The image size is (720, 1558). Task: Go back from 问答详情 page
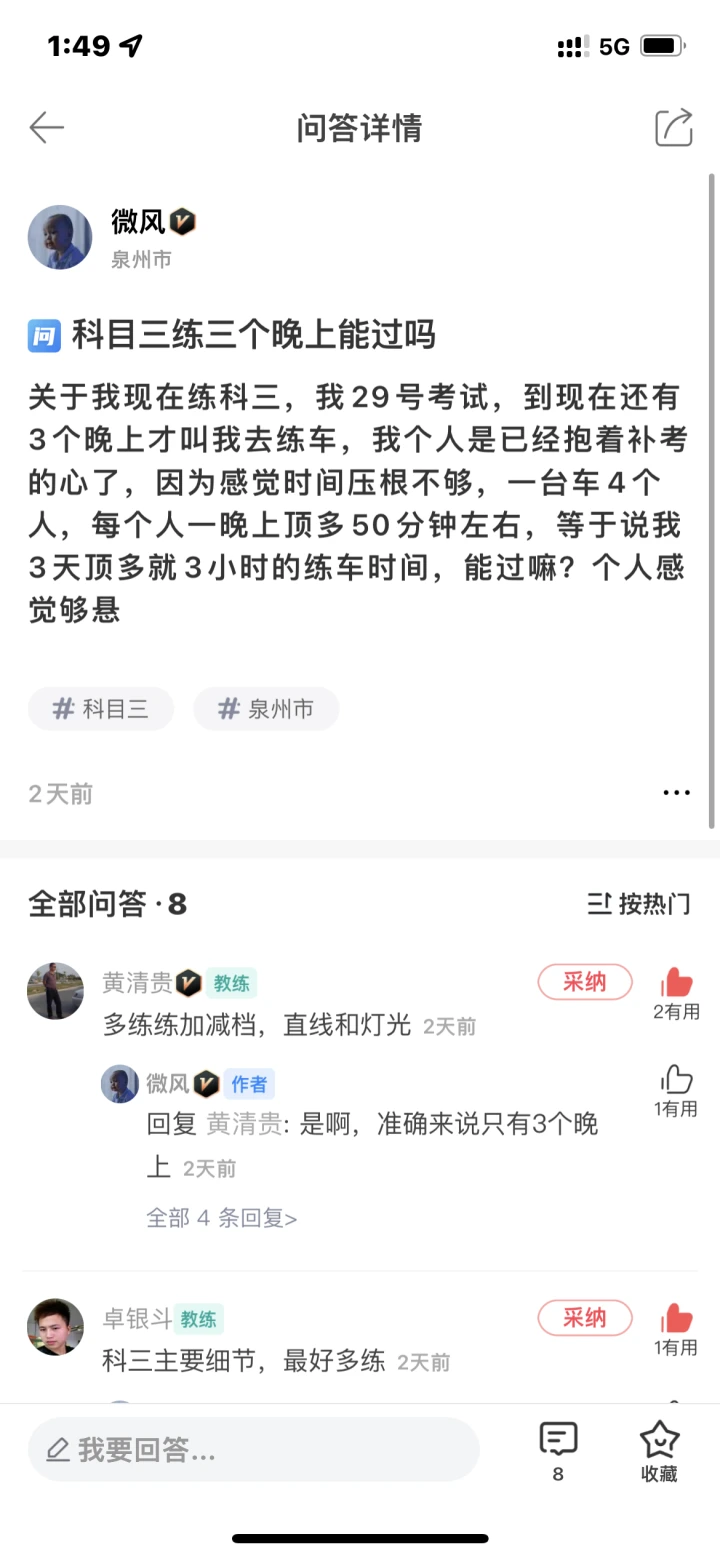[x=46, y=128]
